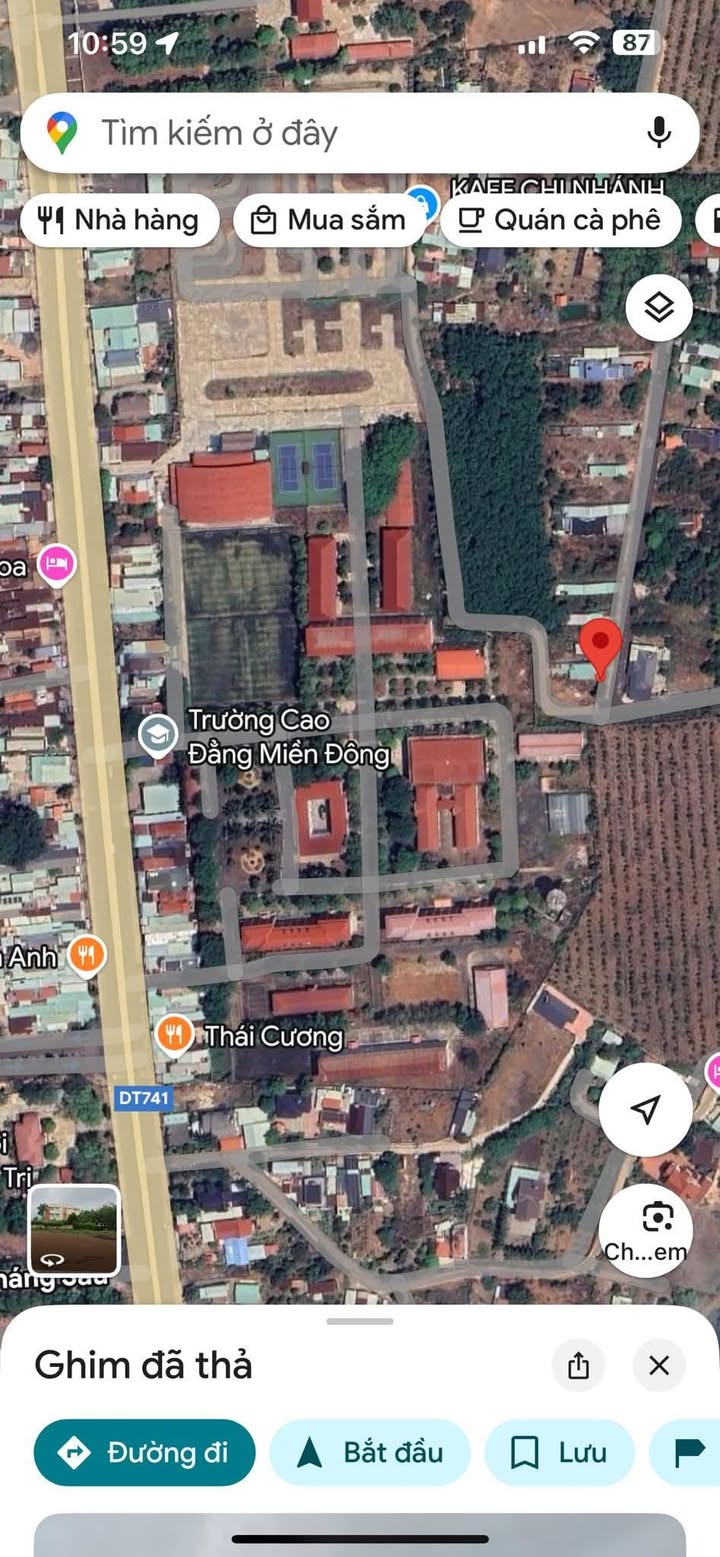The width and height of the screenshot is (720, 1557).
Task: Tap the 'Tìm kiếm ở đây' search box
Action: click(330, 133)
